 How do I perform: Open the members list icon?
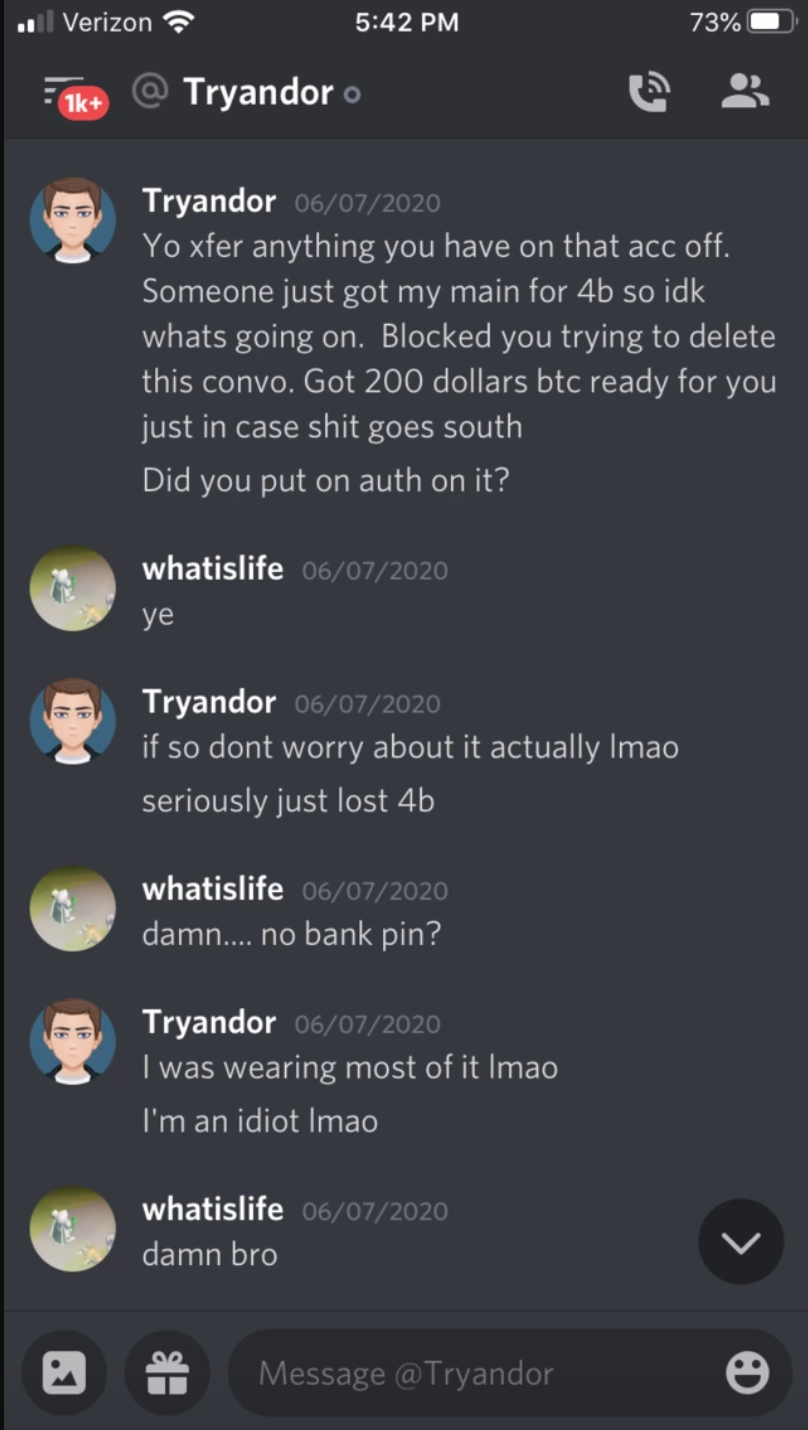745,91
